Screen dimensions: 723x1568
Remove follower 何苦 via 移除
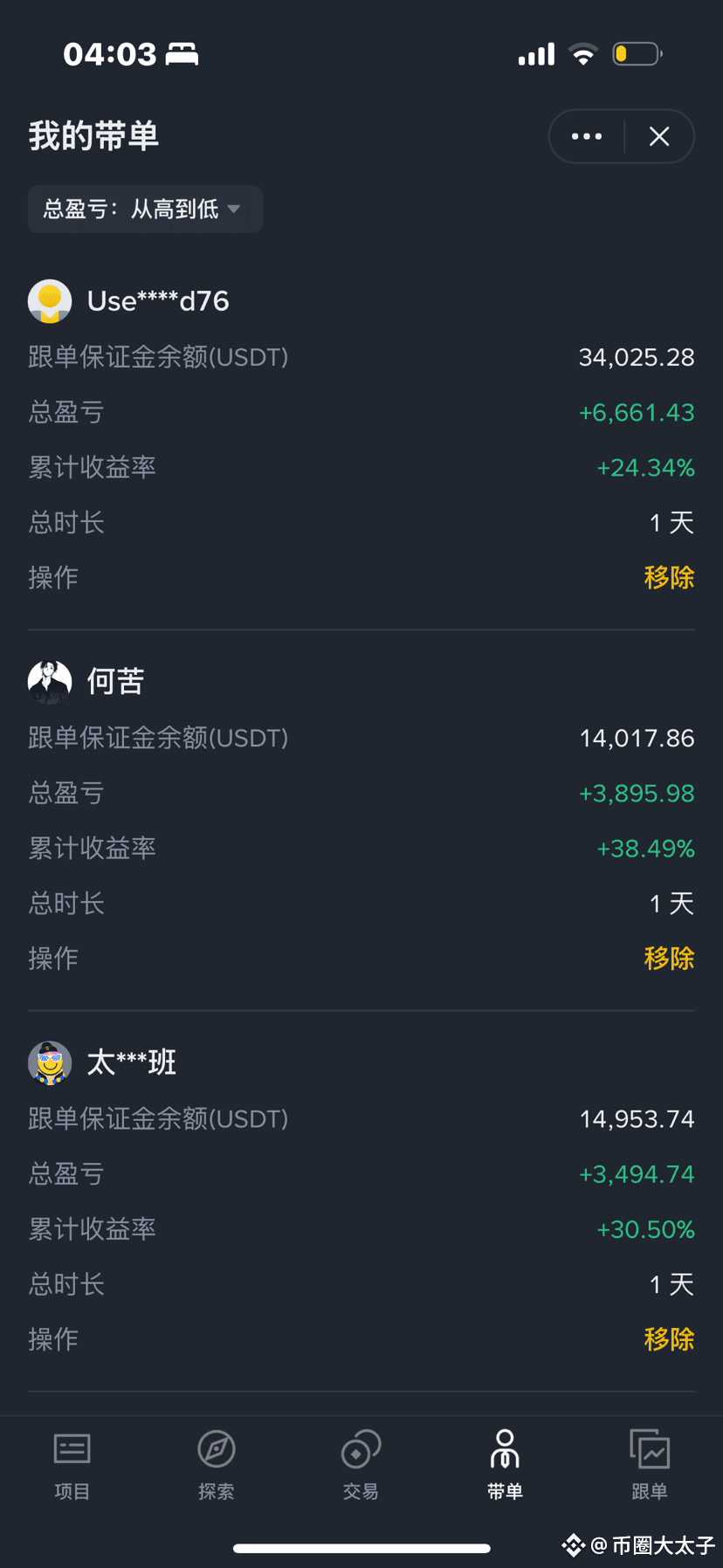(669, 958)
